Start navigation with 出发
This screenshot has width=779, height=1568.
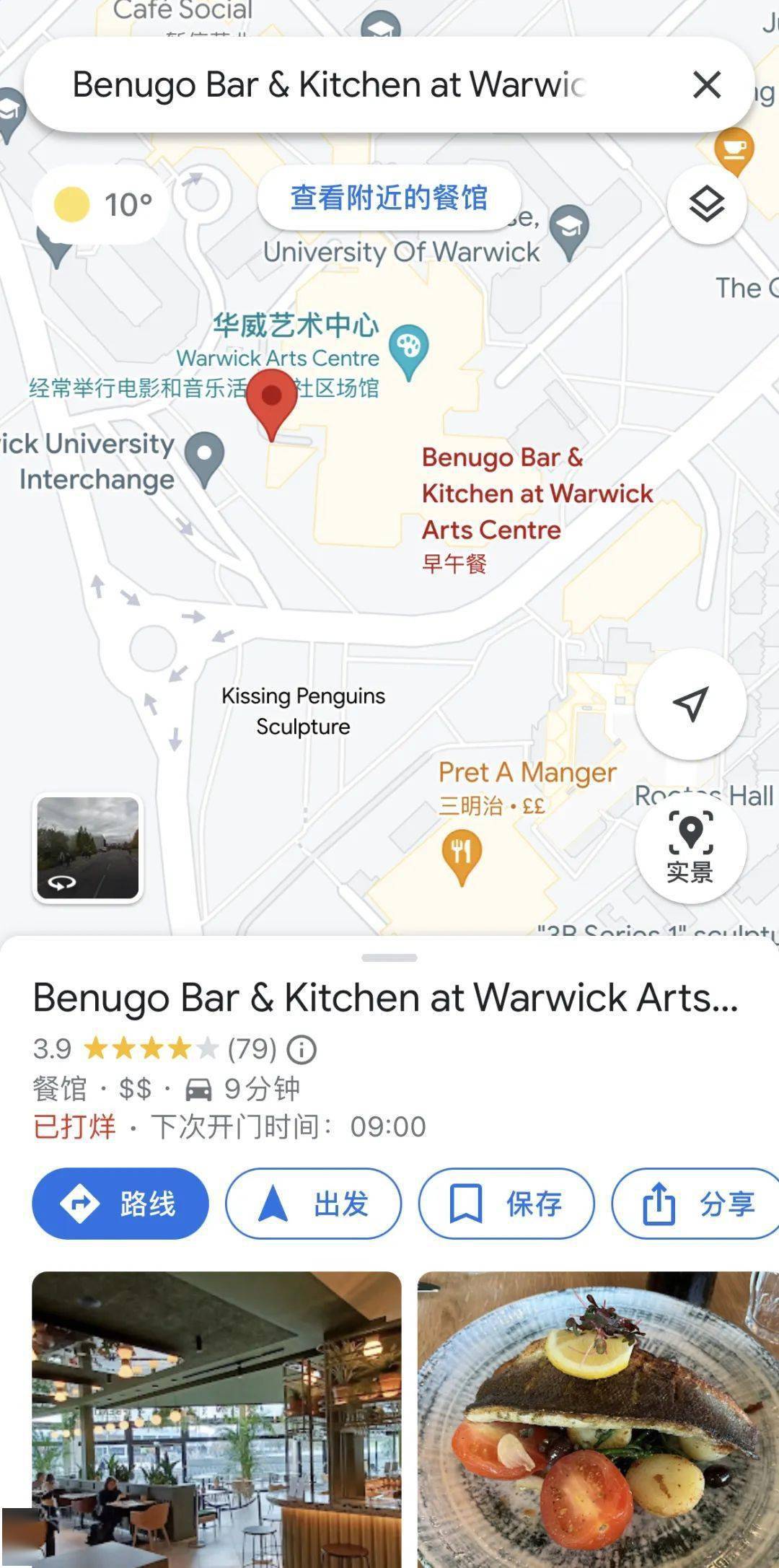click(313, 1204)
